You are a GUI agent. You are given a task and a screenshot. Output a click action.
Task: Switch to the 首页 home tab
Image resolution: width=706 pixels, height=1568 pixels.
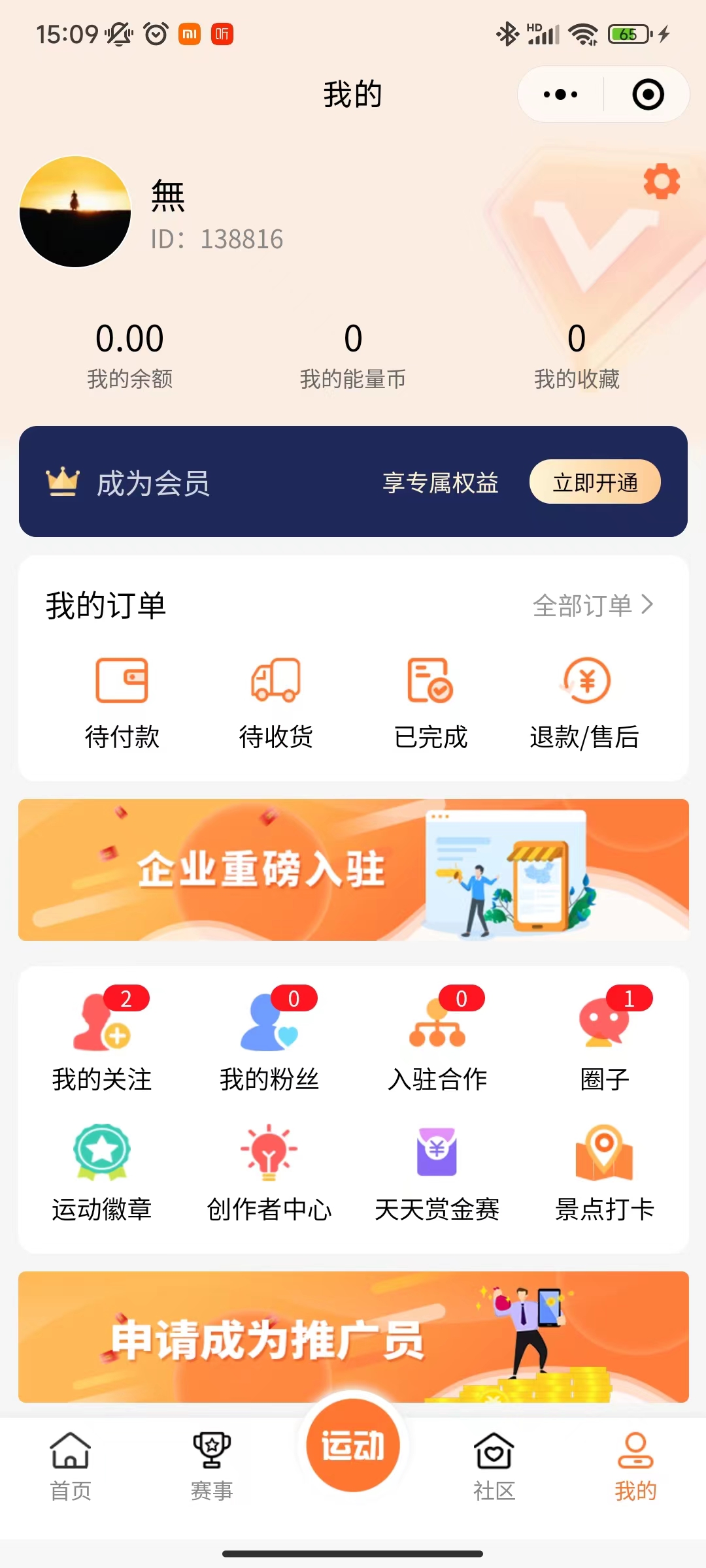pyautogui.click(x=71, y=1467)
